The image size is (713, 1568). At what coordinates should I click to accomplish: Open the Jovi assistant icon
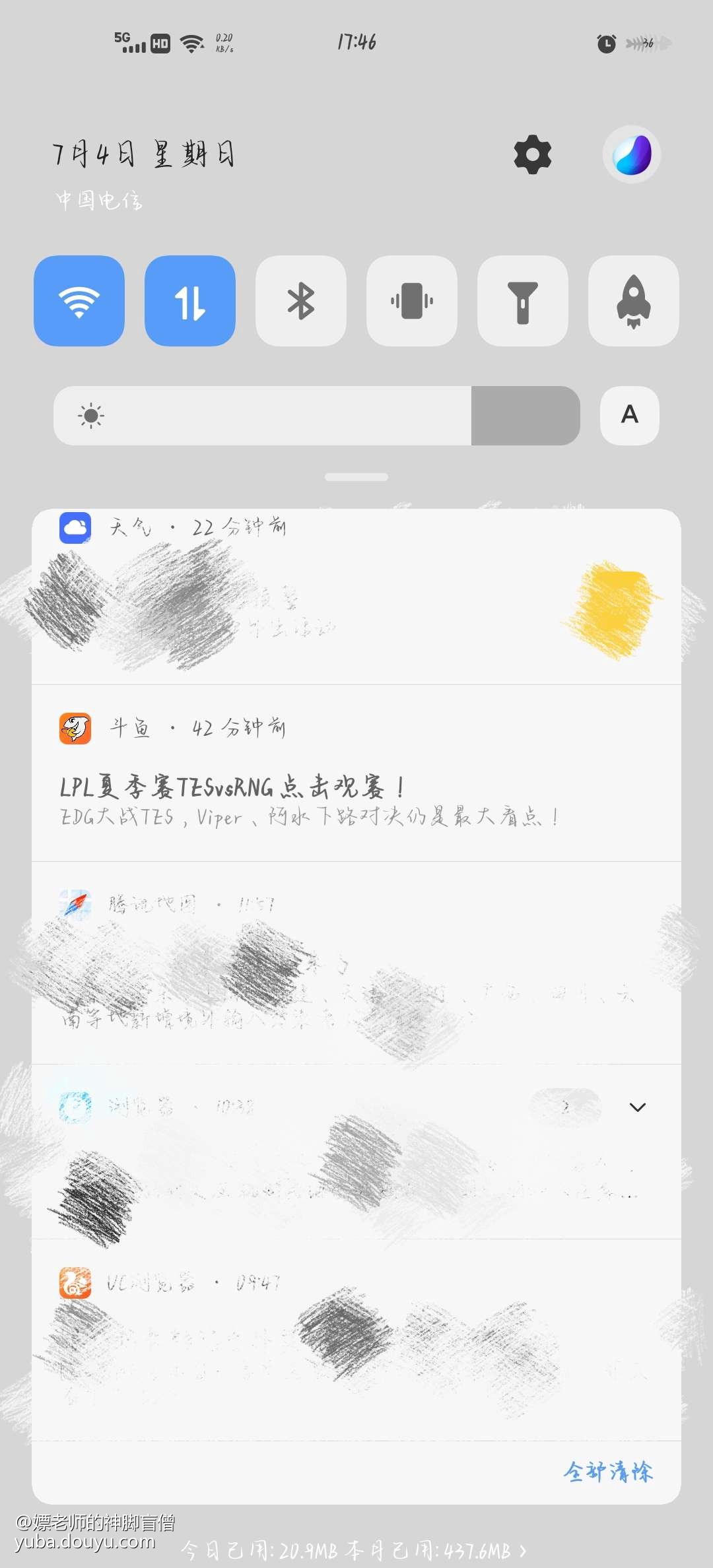click(x=631, y=155)
